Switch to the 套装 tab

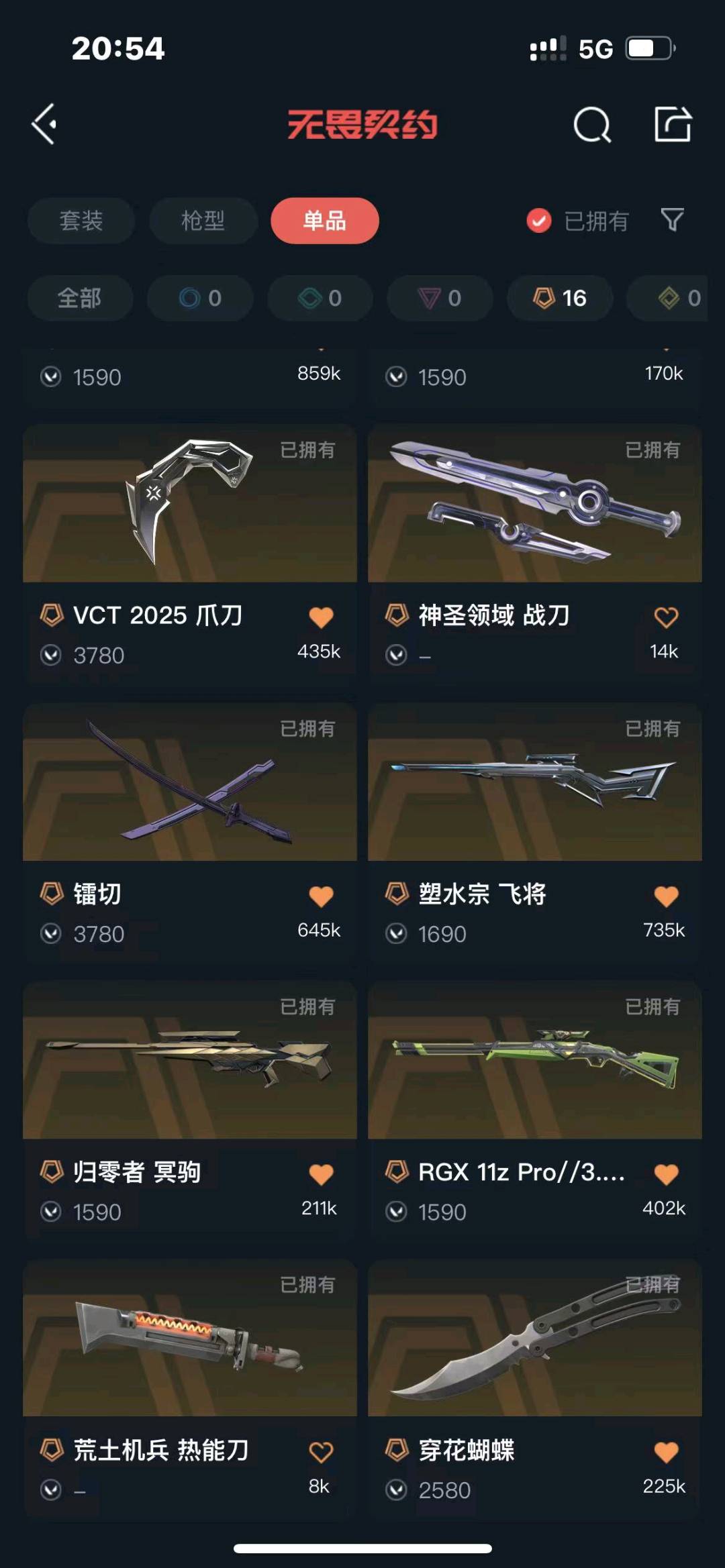(x=81, y=220)
